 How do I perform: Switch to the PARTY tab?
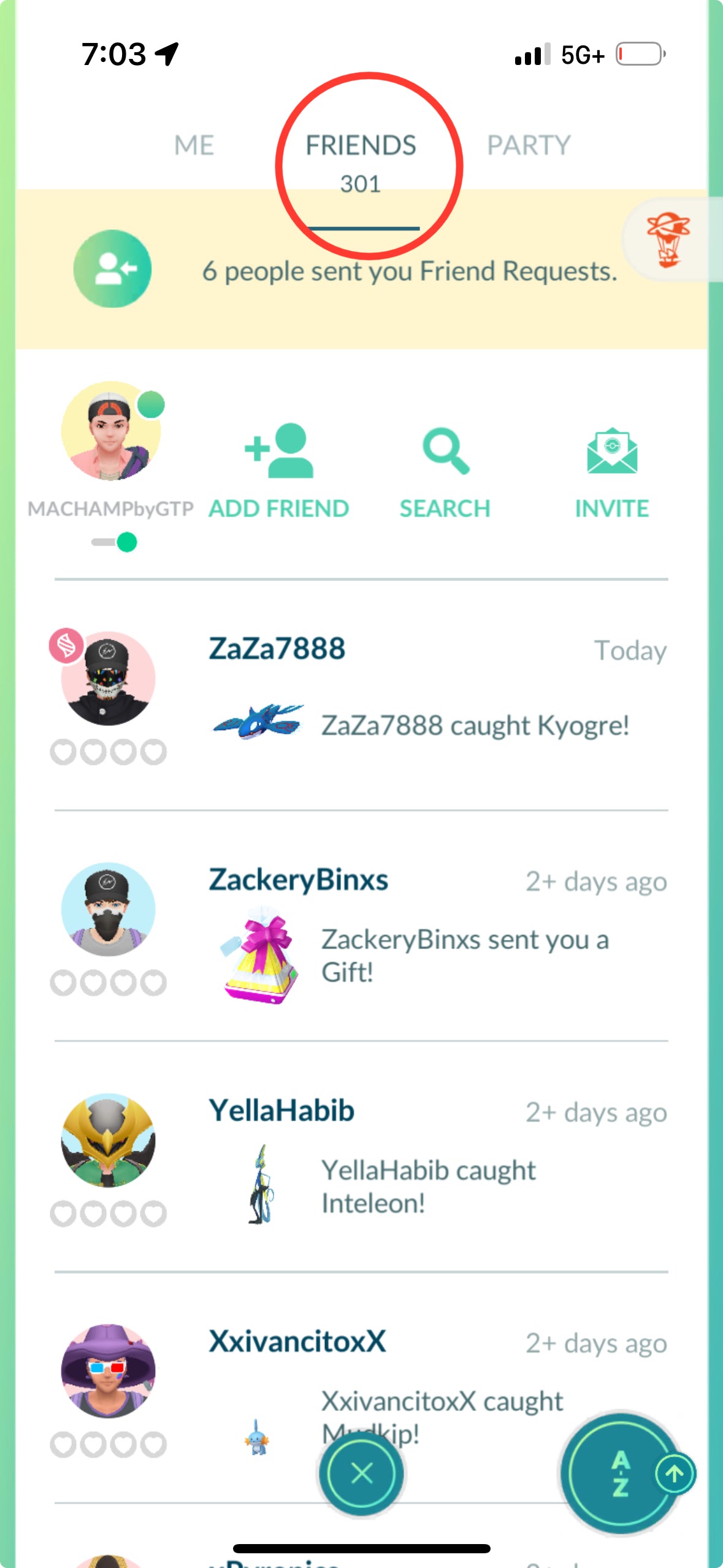click(529, 146)
